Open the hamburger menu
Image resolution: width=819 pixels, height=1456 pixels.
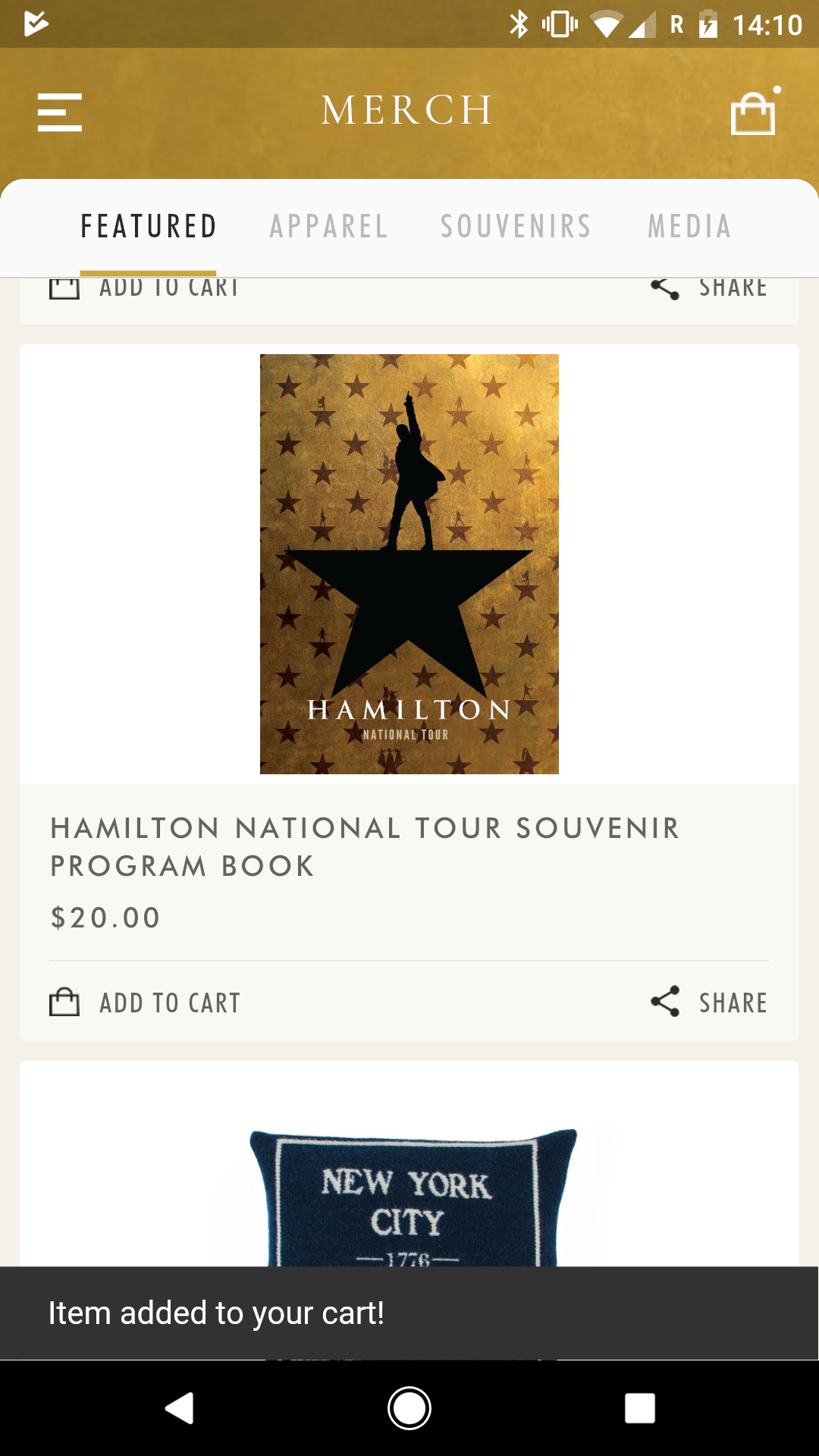[59, 112]
